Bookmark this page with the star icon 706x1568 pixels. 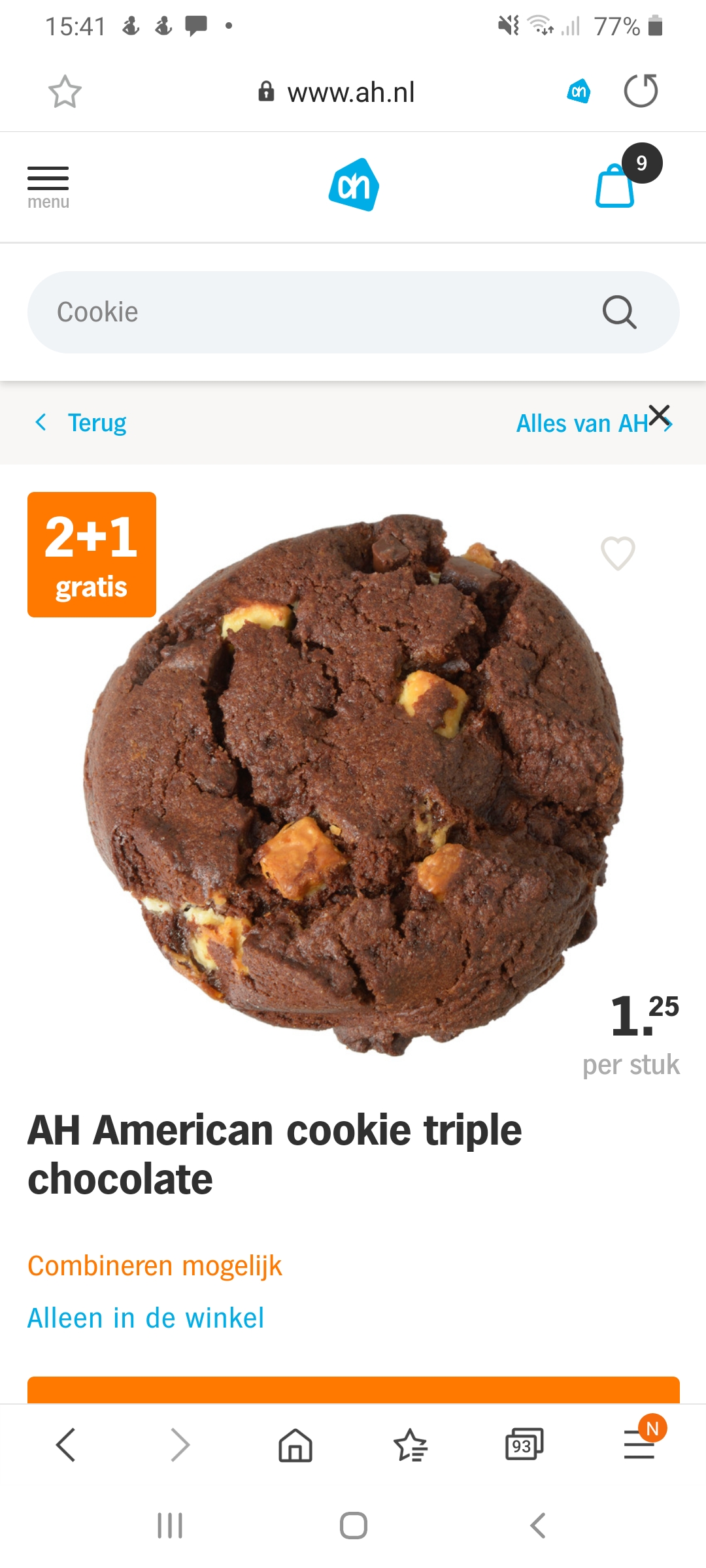[x=65, y=91]
